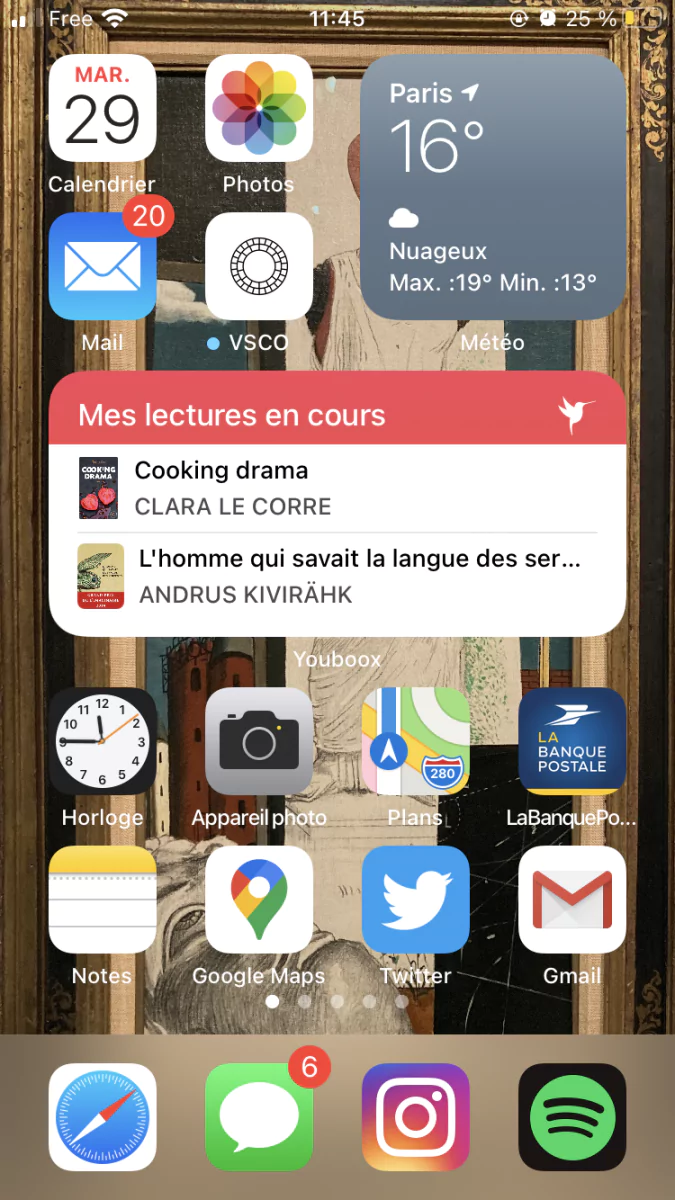Open Mail with 20 unread

point(102,266)
